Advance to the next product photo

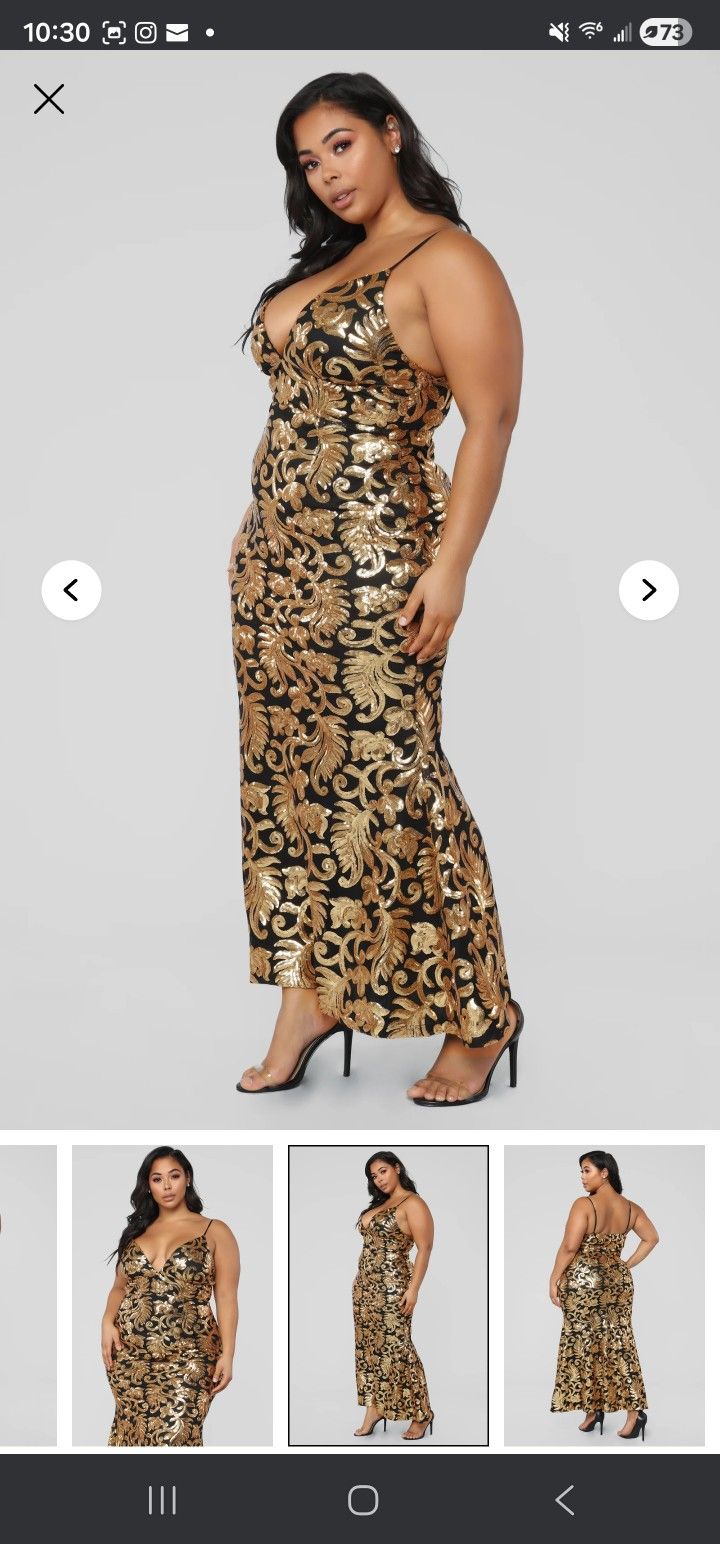tap(648, 590)
